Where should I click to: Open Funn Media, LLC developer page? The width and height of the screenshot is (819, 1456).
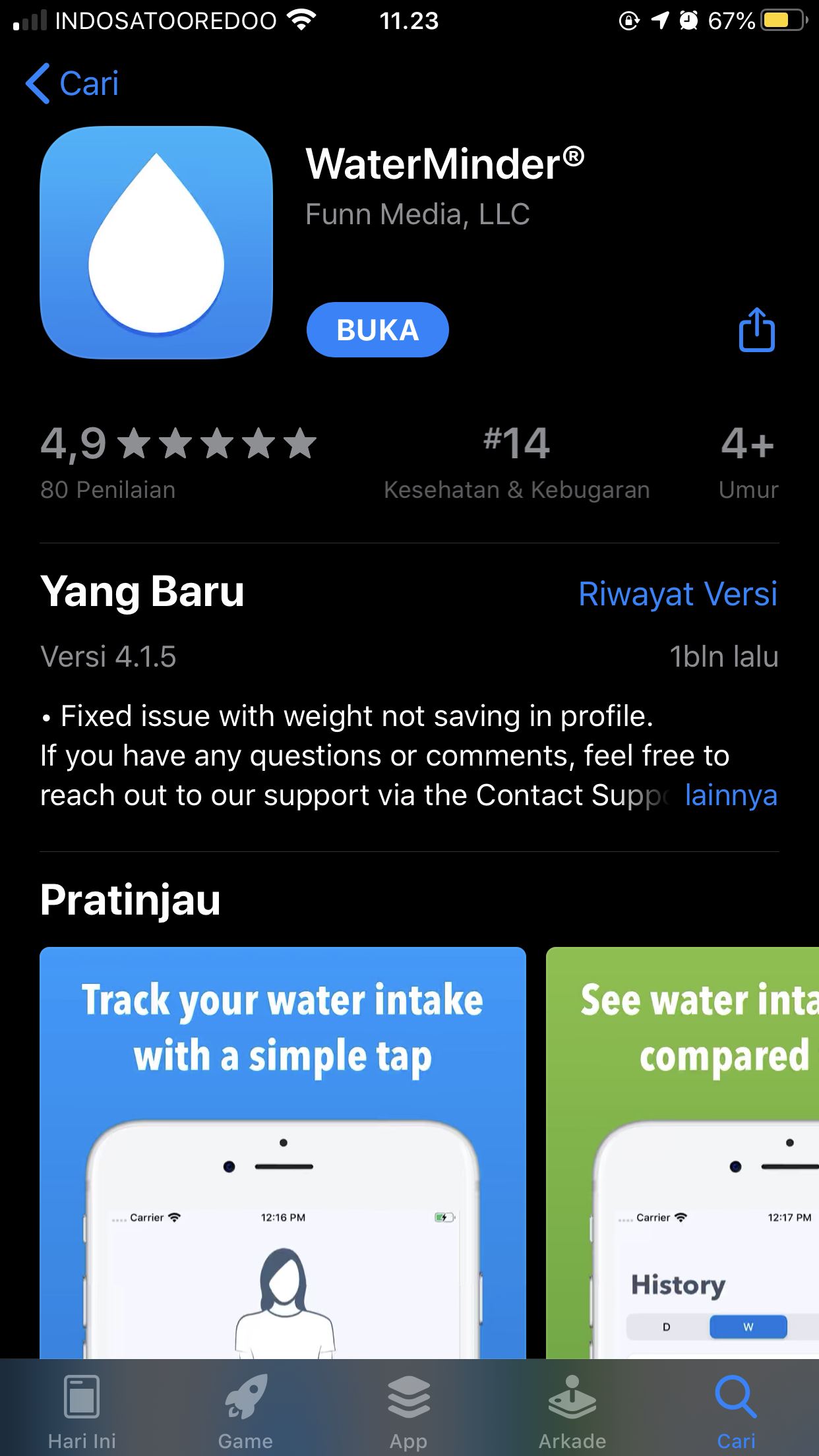coord(417,214)
